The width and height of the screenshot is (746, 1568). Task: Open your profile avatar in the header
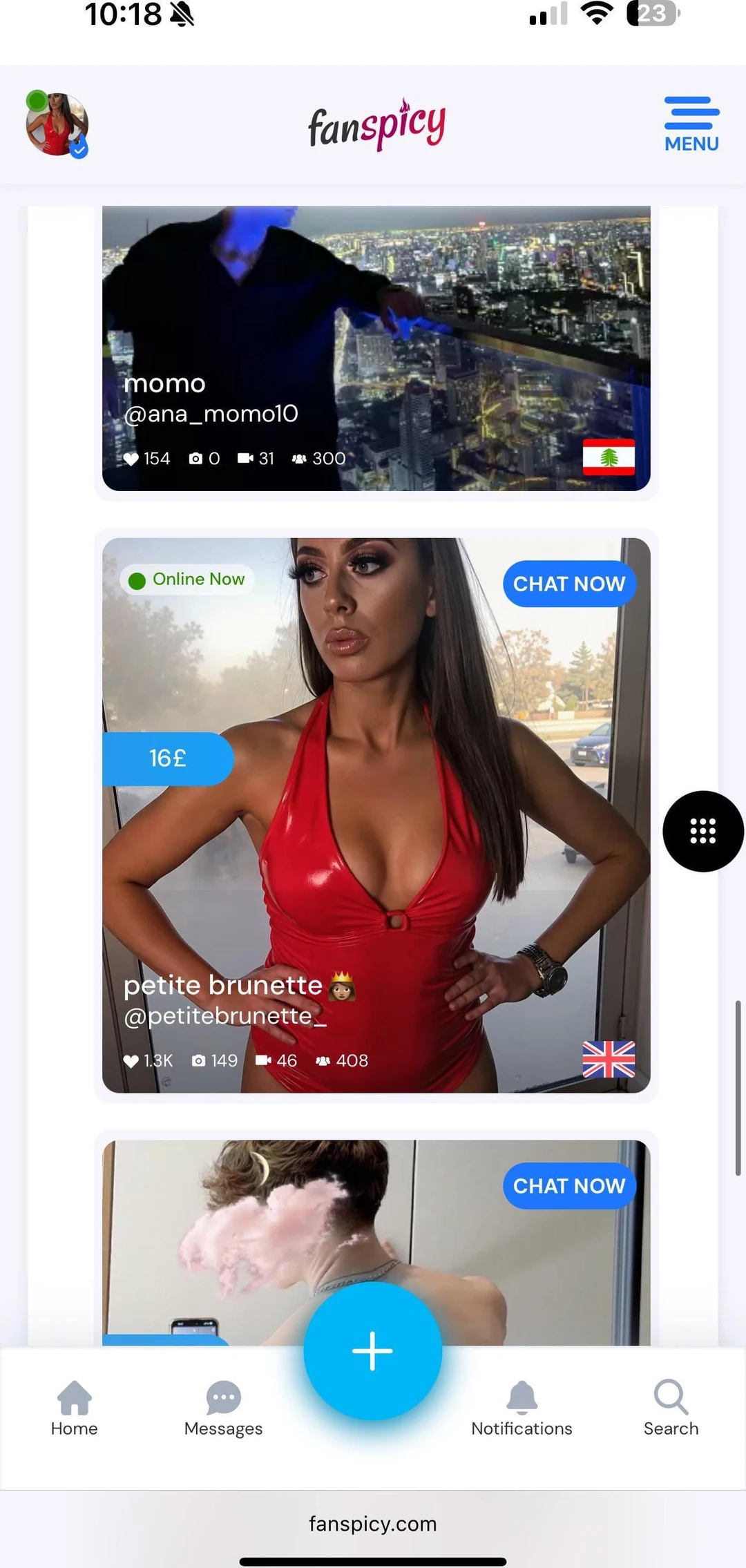(x=57, y=125)
